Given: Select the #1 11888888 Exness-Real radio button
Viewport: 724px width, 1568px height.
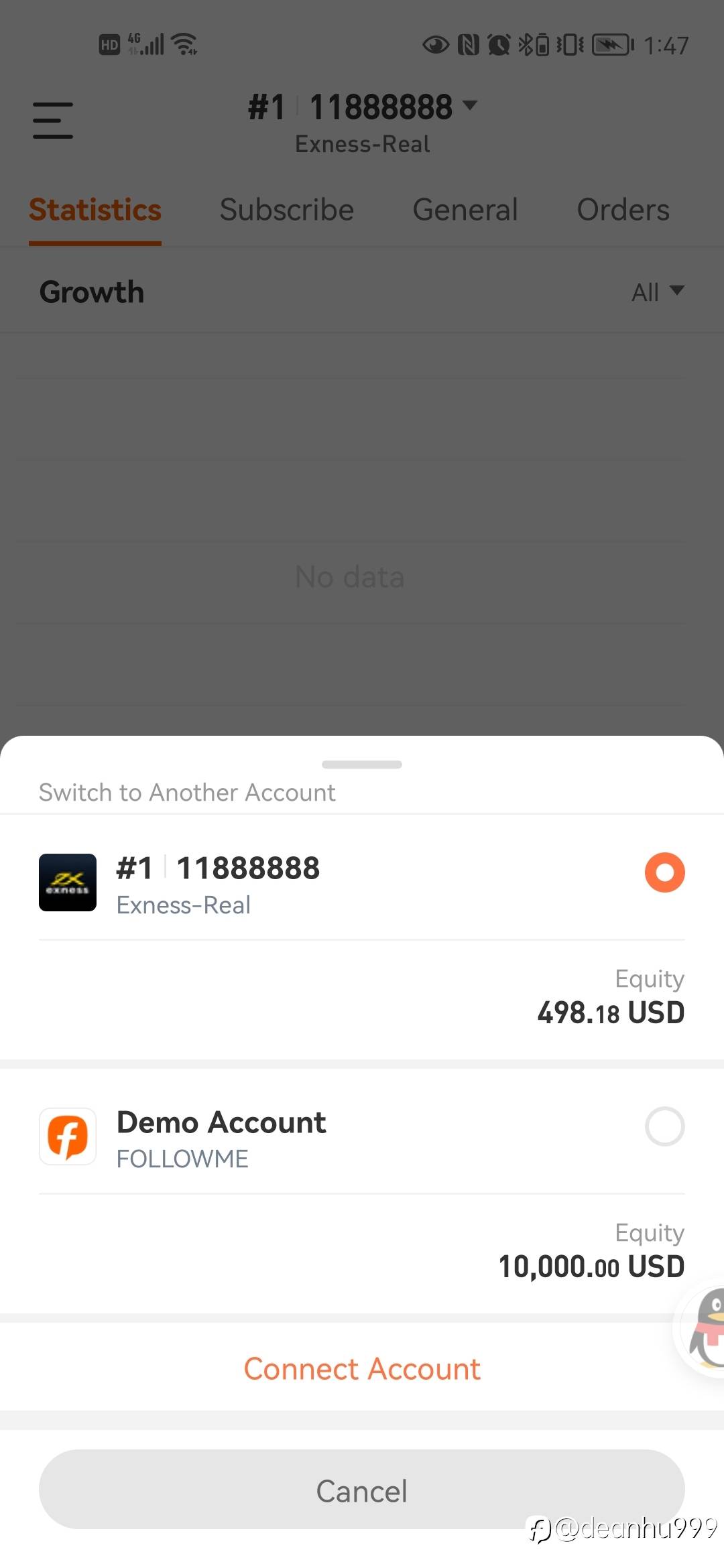Looking at the screenshot, I should pos(664,872).
